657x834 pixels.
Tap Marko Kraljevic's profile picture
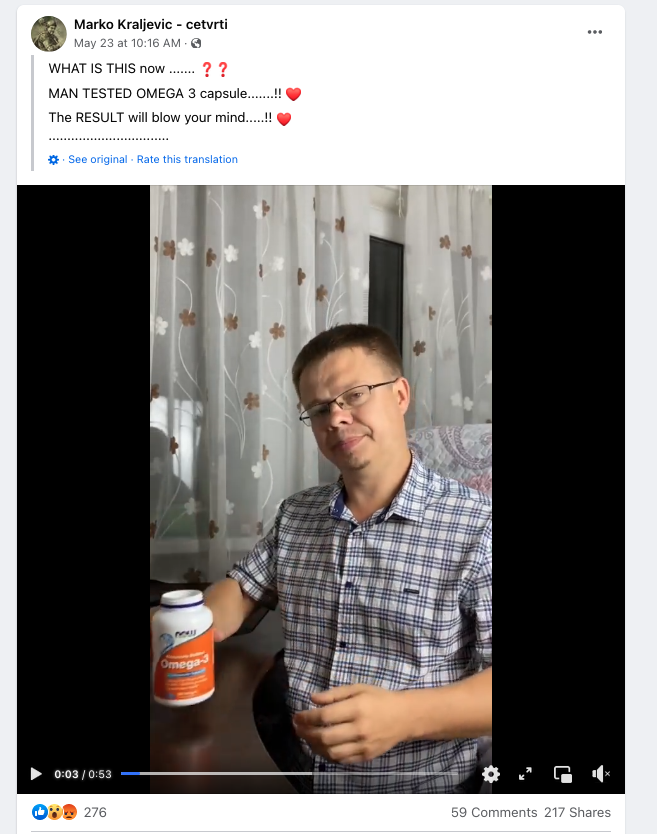click(49, 34)
